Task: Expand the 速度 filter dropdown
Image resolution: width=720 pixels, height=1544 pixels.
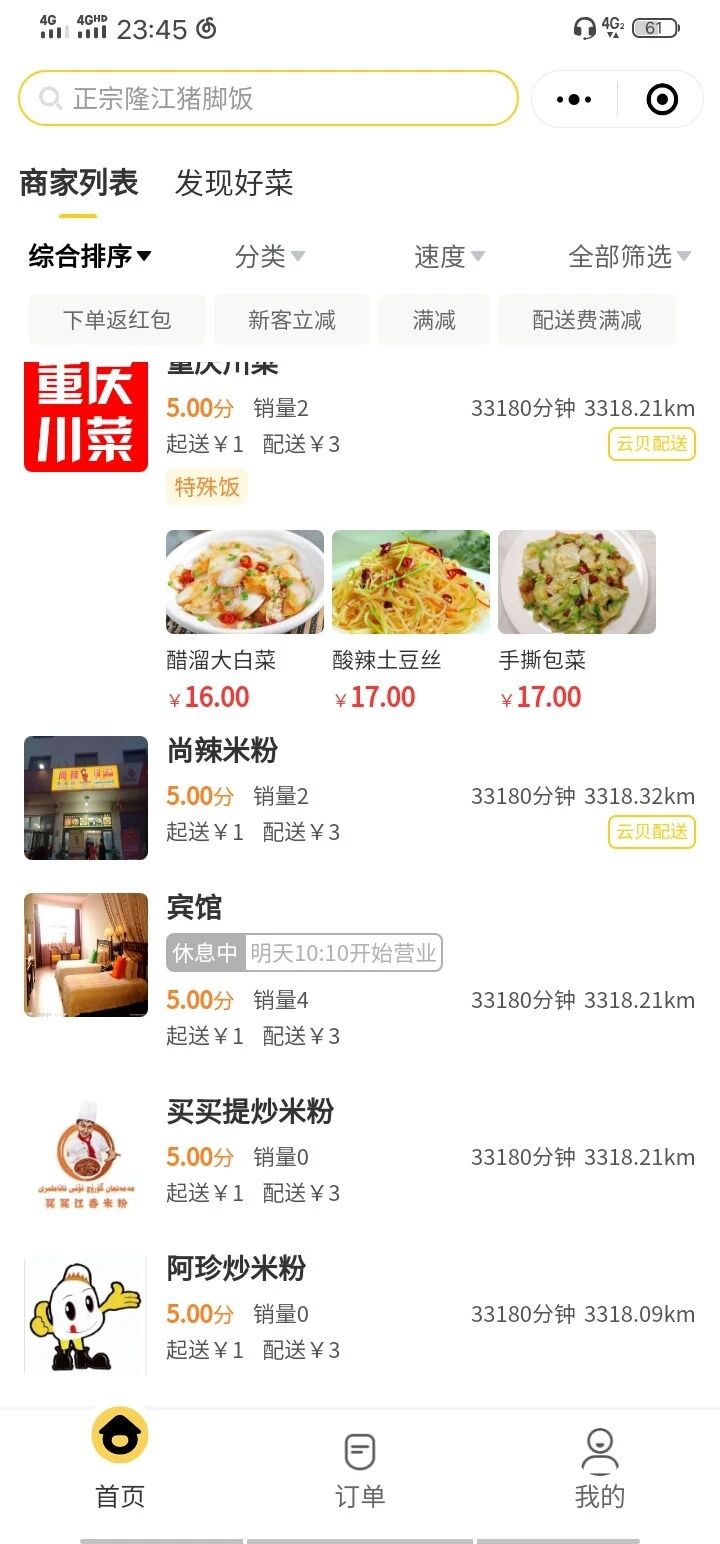Action: pos(449,257)
